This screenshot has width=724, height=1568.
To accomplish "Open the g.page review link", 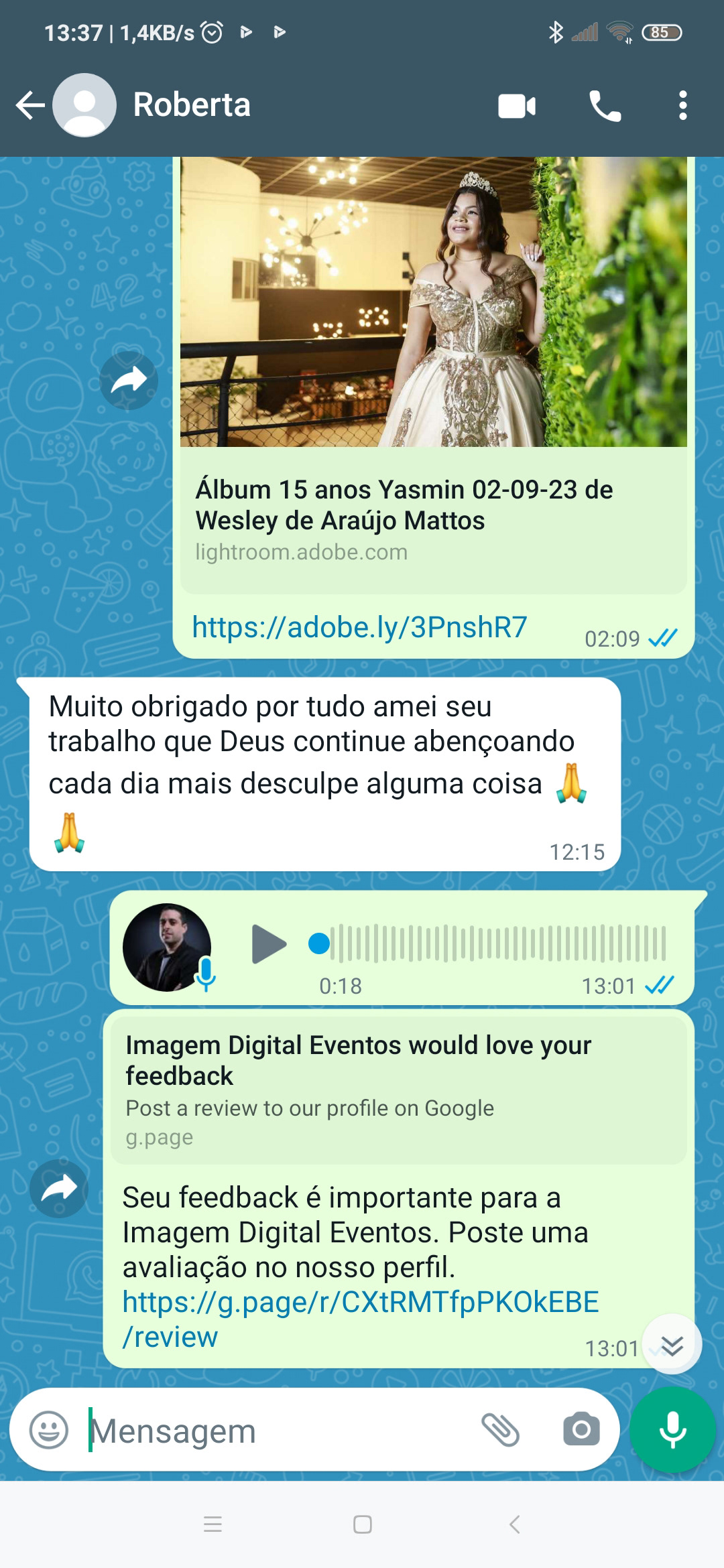I will (x=360, y=1319).
